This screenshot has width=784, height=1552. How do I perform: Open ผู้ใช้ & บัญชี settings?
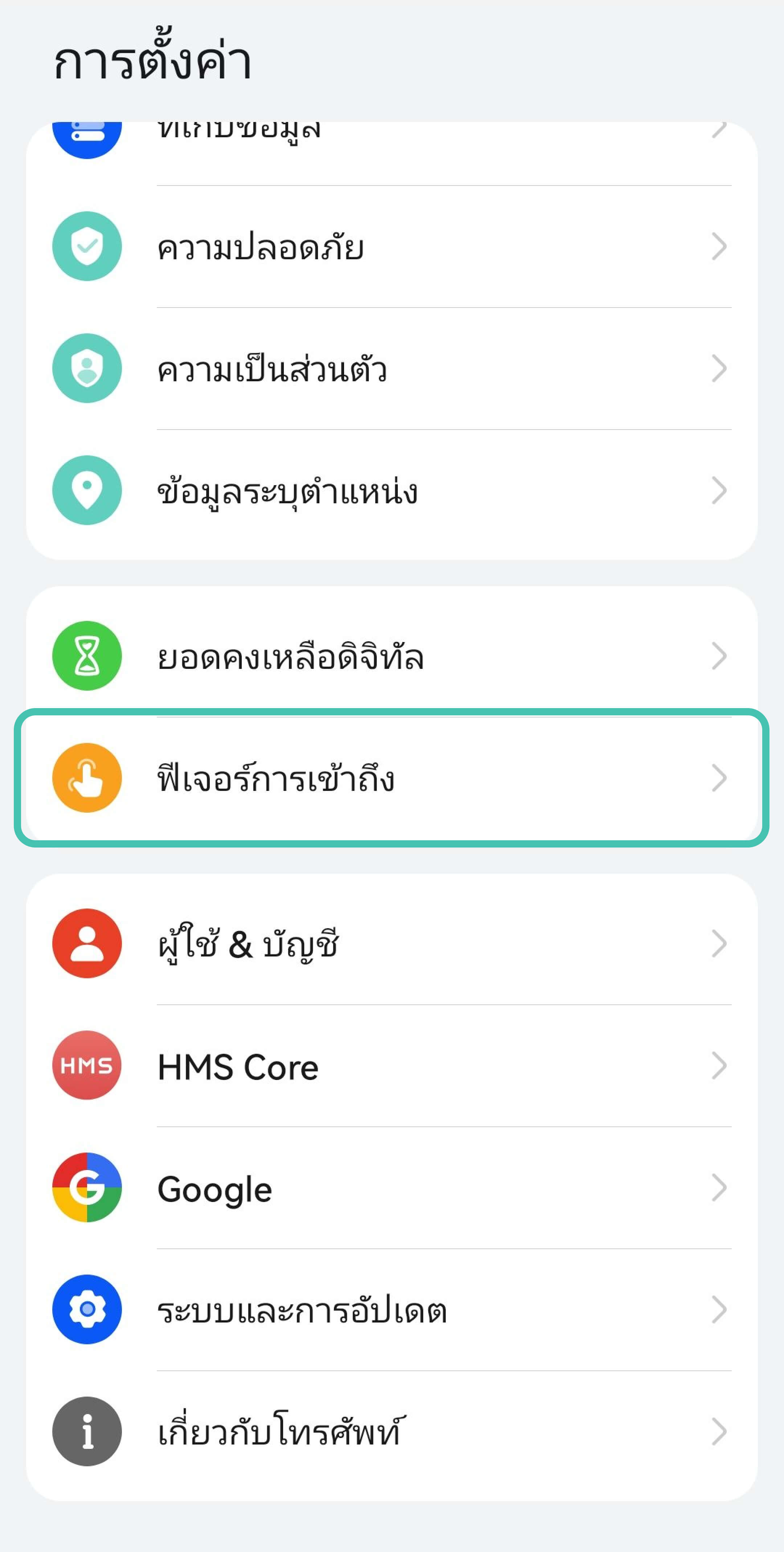click(x=391, y=943)
